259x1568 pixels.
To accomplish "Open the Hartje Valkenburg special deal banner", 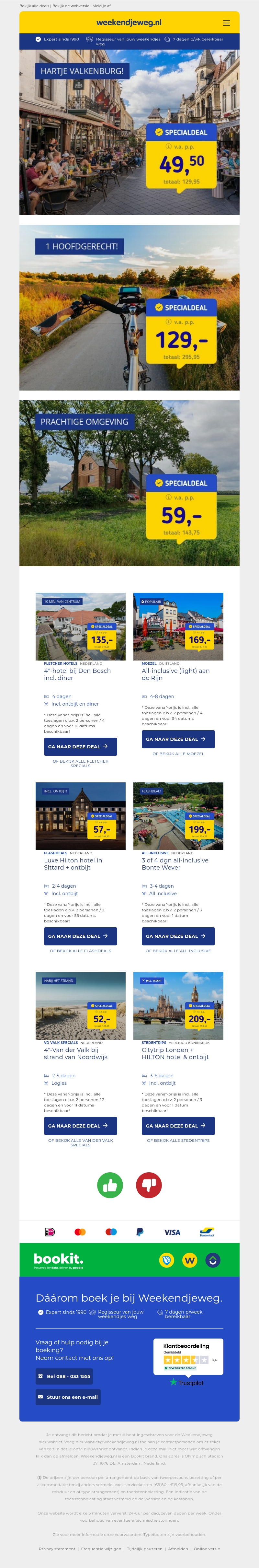I will (x=129, y=132).
